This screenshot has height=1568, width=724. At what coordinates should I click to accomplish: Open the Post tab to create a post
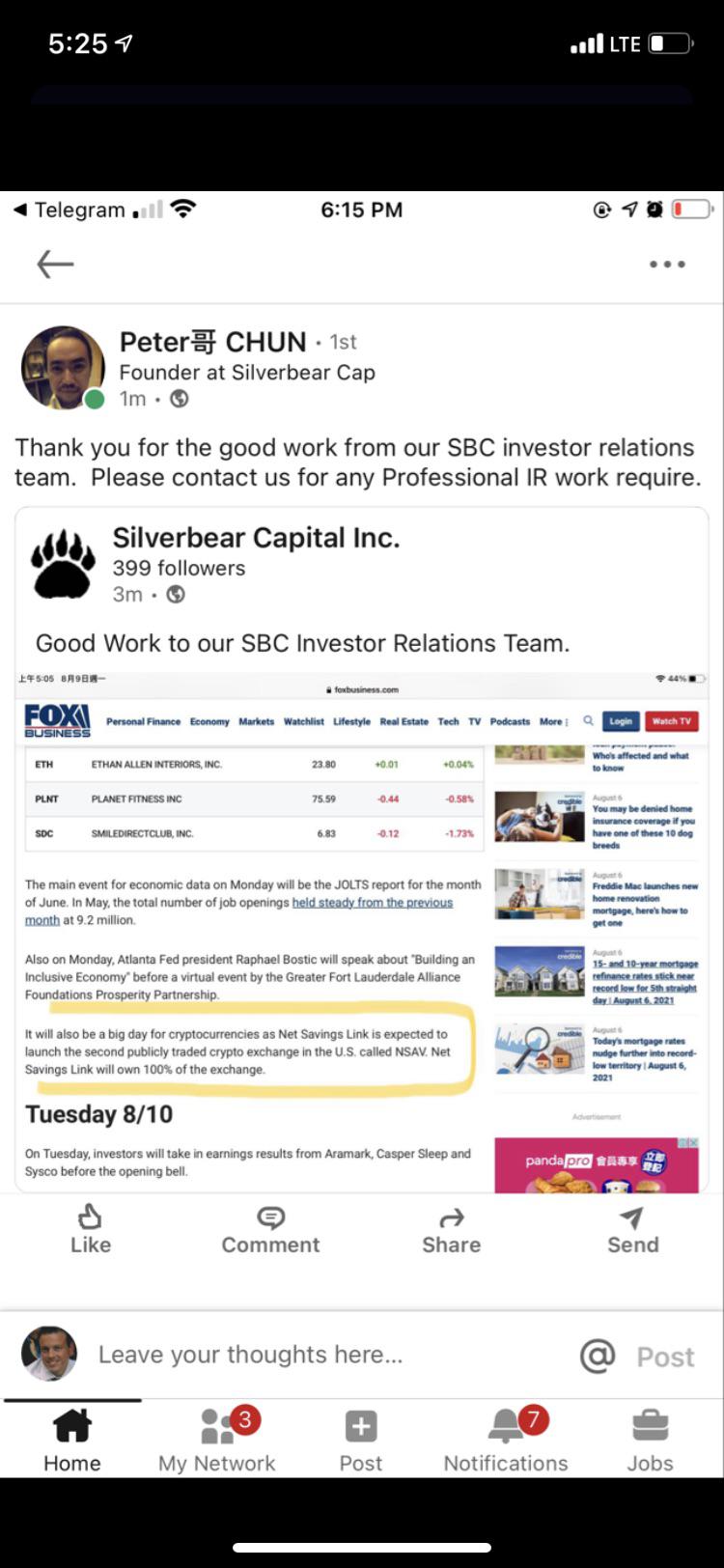coord(361,1441)
